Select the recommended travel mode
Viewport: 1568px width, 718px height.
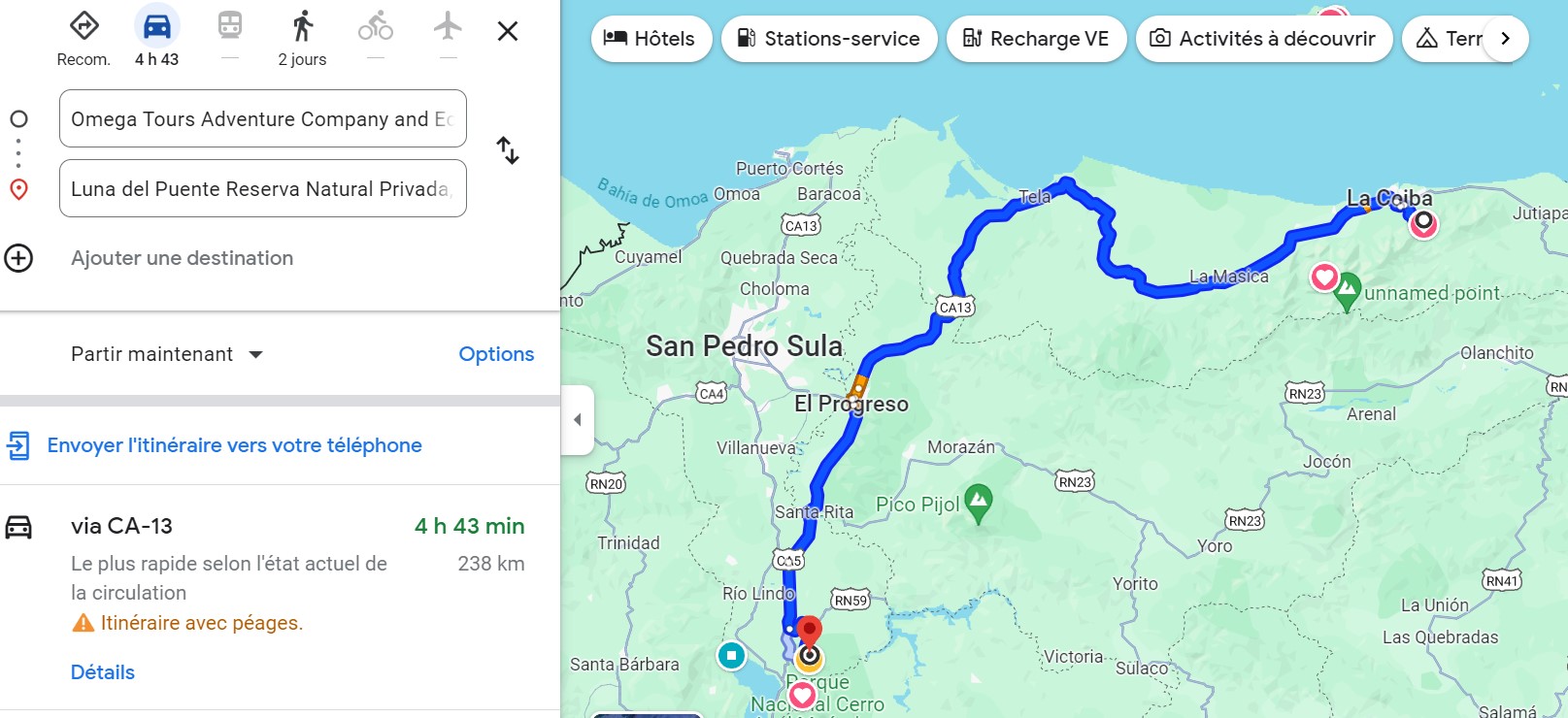pyautogui.click(x=83, y=38)
